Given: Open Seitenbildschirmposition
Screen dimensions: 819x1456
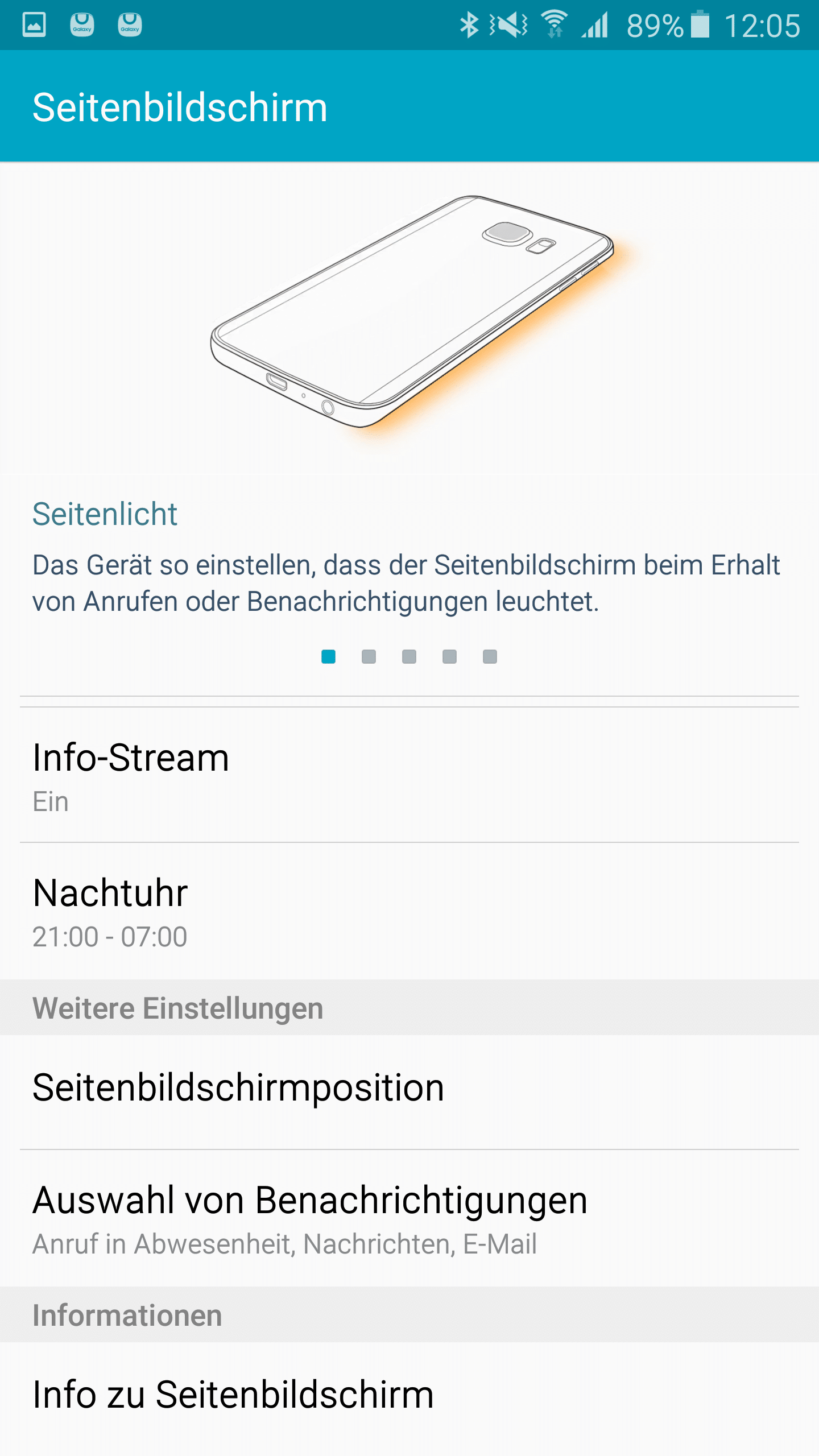Looking at the screenshot, I should click(x=409, y=1089).
